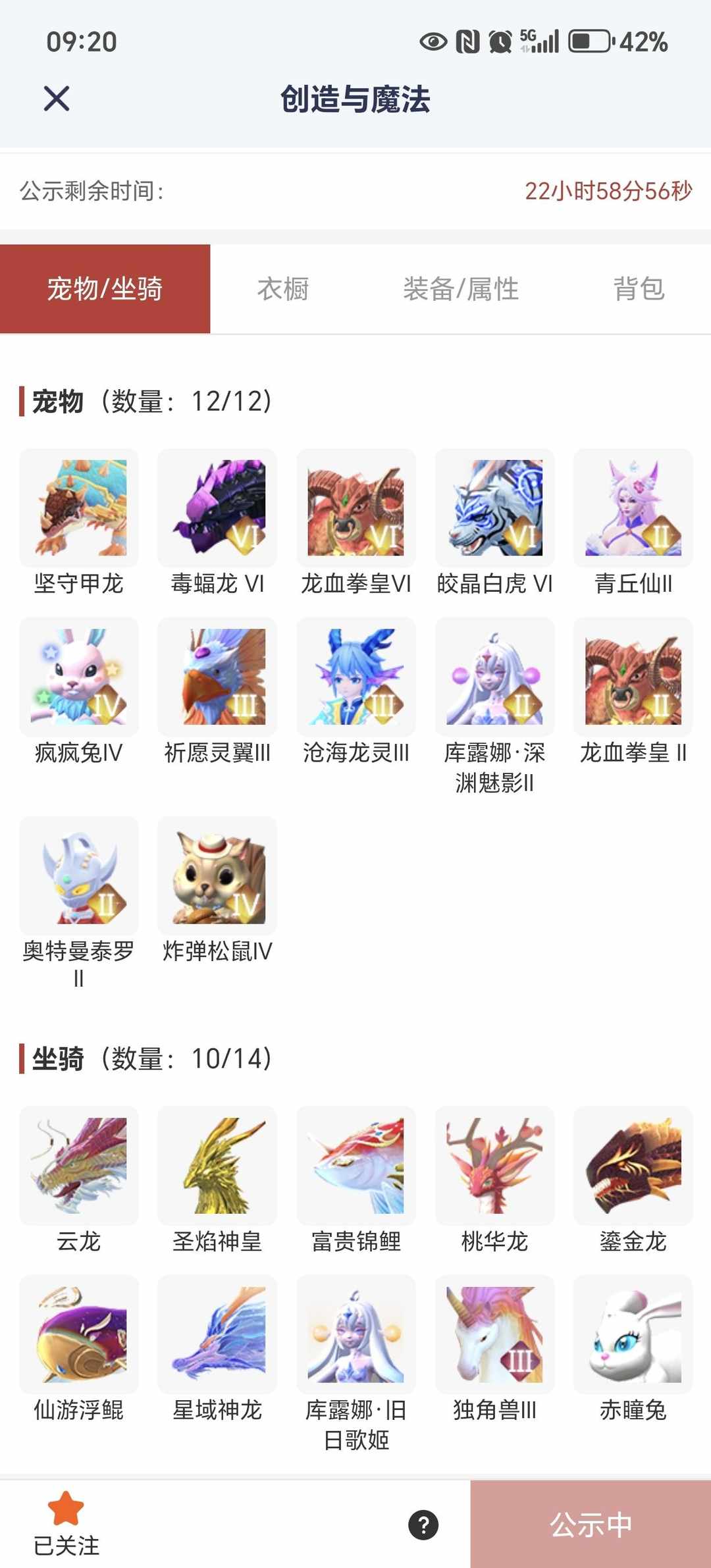Select the 桃华龙 mount
The width and height of the screenshot is (711, 1568).
coord(494,1166)
